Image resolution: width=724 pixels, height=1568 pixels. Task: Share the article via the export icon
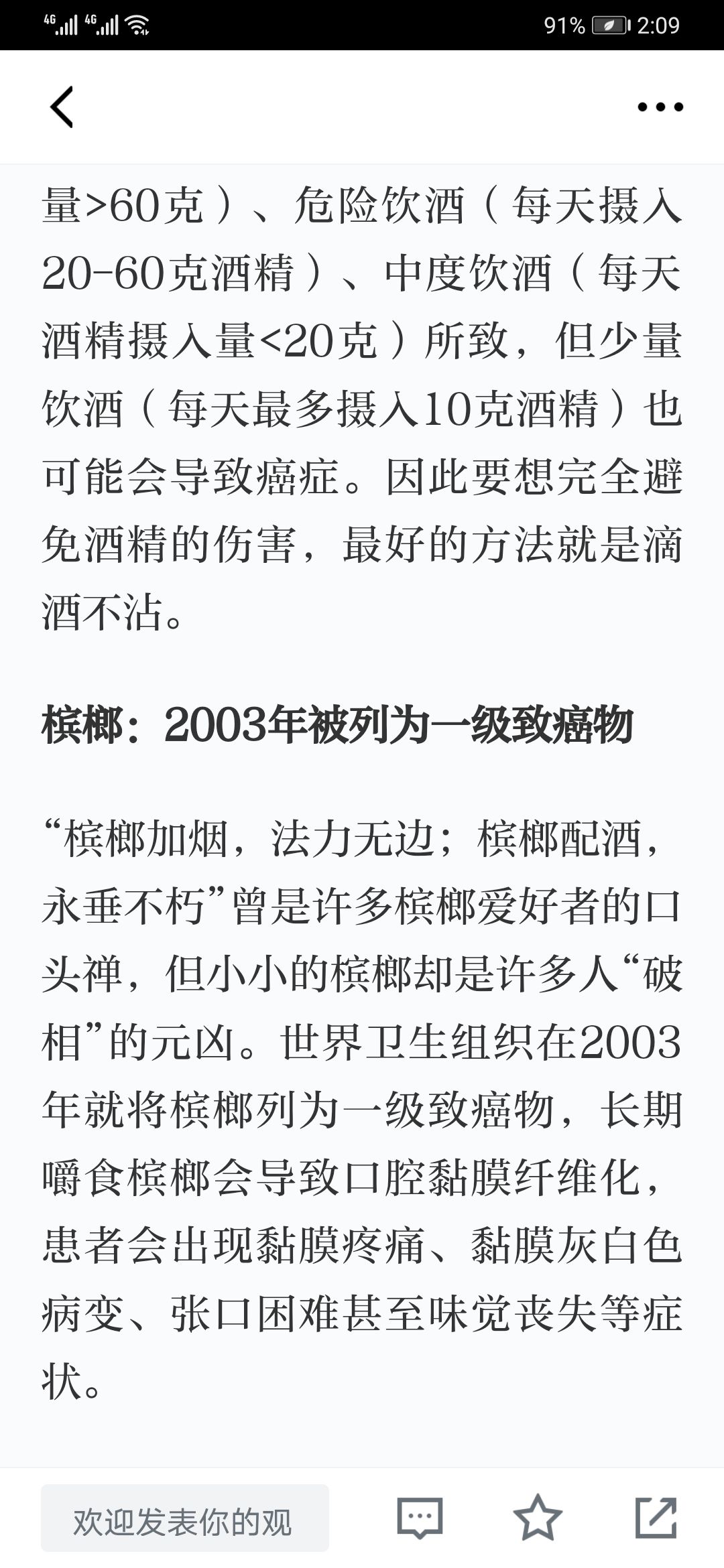656,1518
